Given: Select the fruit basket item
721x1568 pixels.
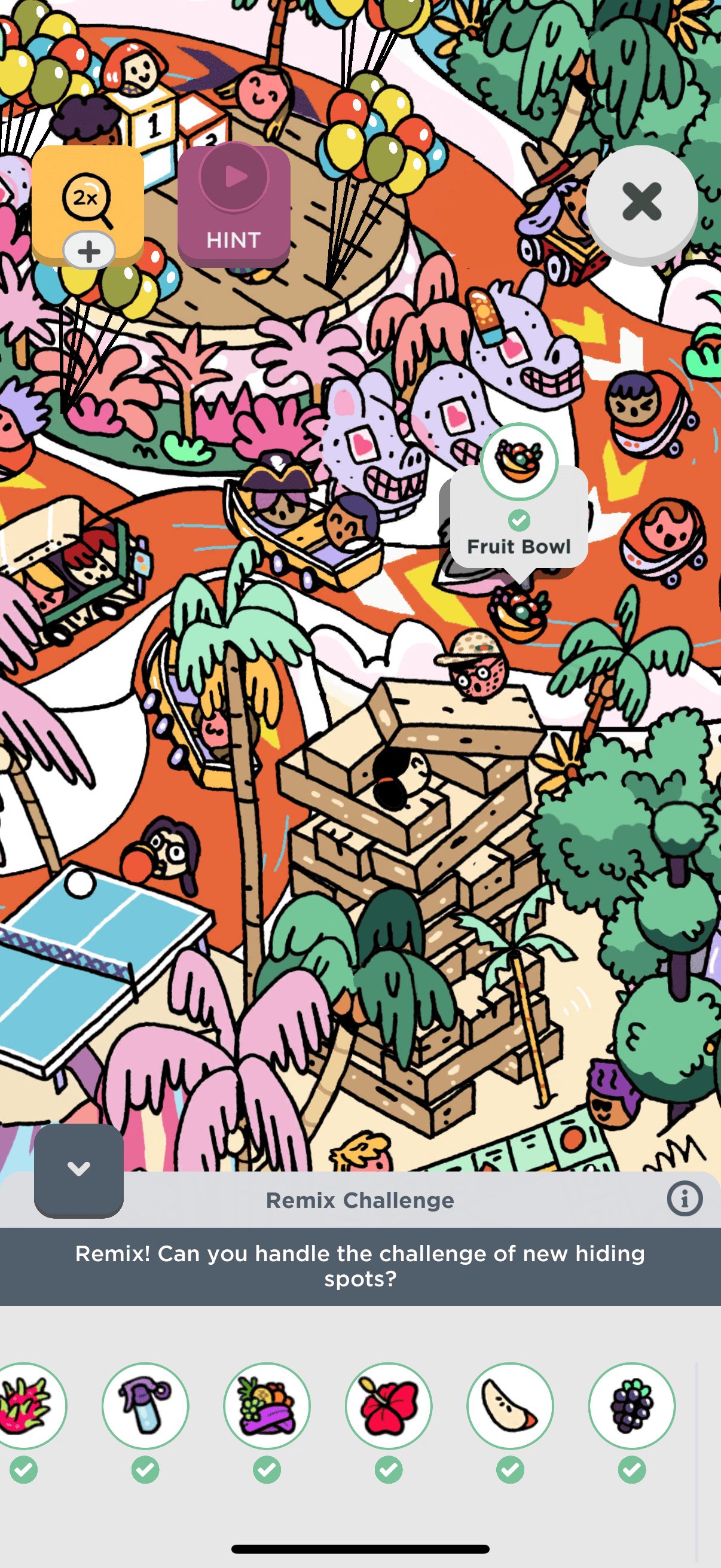Looking at the screenshot, I should click(267, 1405).
